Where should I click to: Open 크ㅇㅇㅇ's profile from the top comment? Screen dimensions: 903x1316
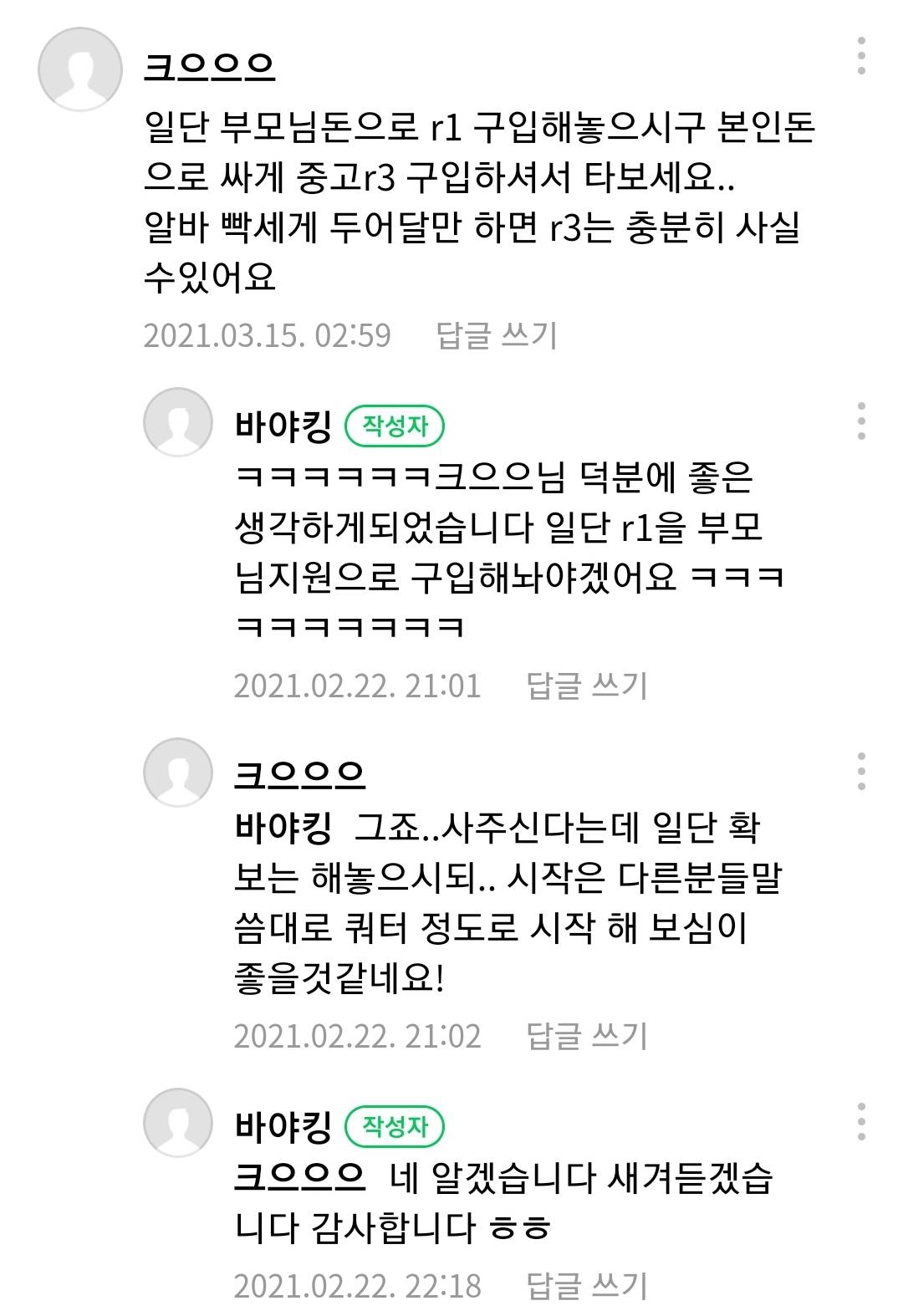(x=209, y=65)
